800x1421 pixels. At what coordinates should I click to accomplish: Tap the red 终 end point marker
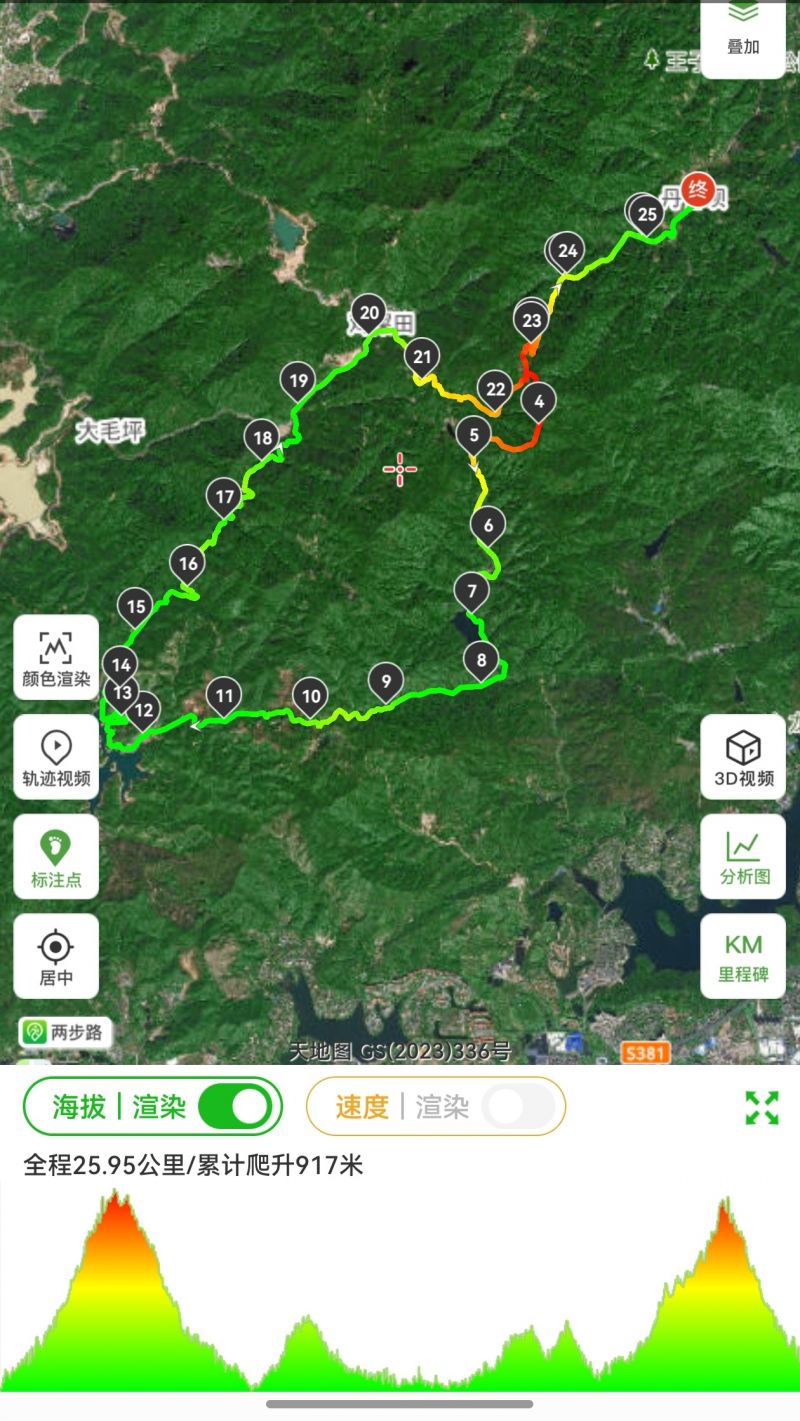pos(699,188)
